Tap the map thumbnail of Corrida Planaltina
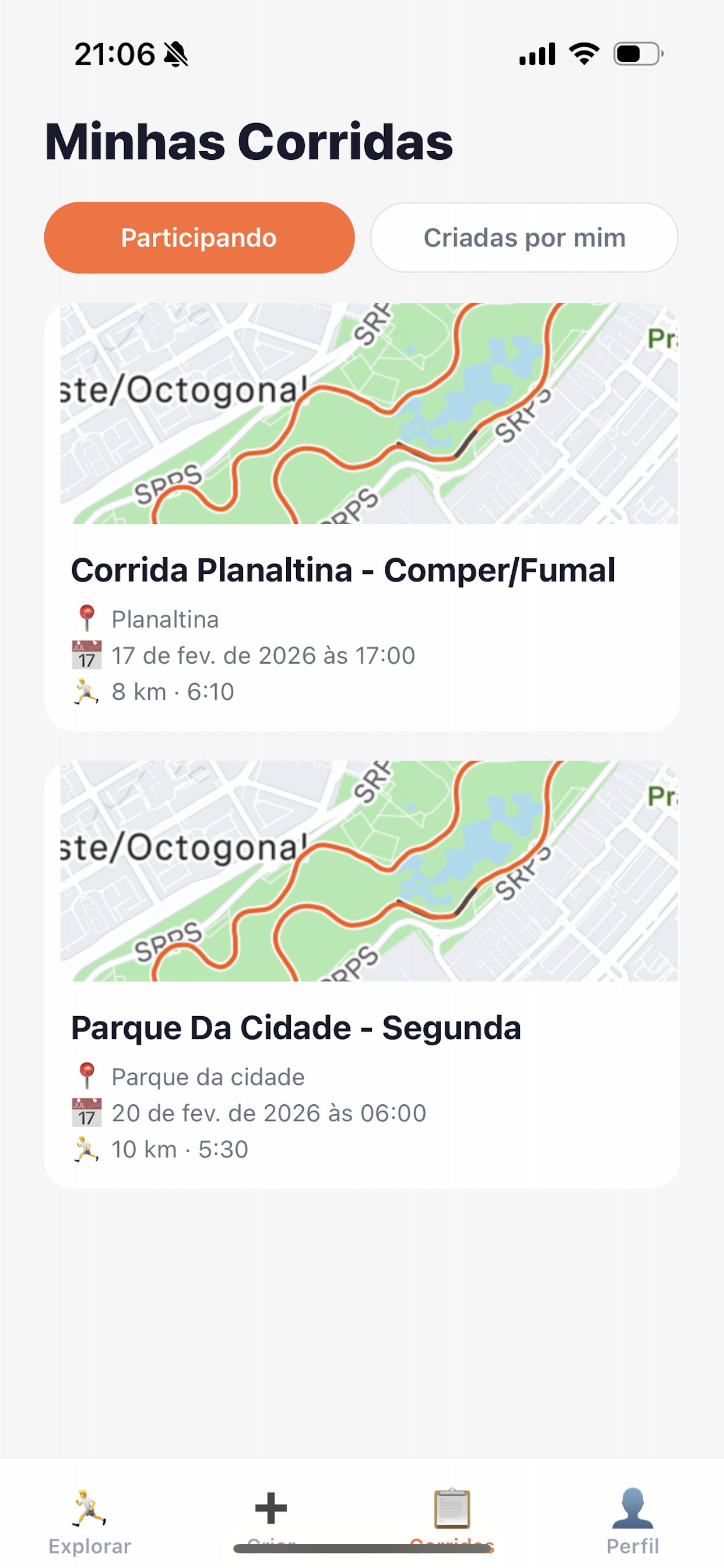 (362, 414)
